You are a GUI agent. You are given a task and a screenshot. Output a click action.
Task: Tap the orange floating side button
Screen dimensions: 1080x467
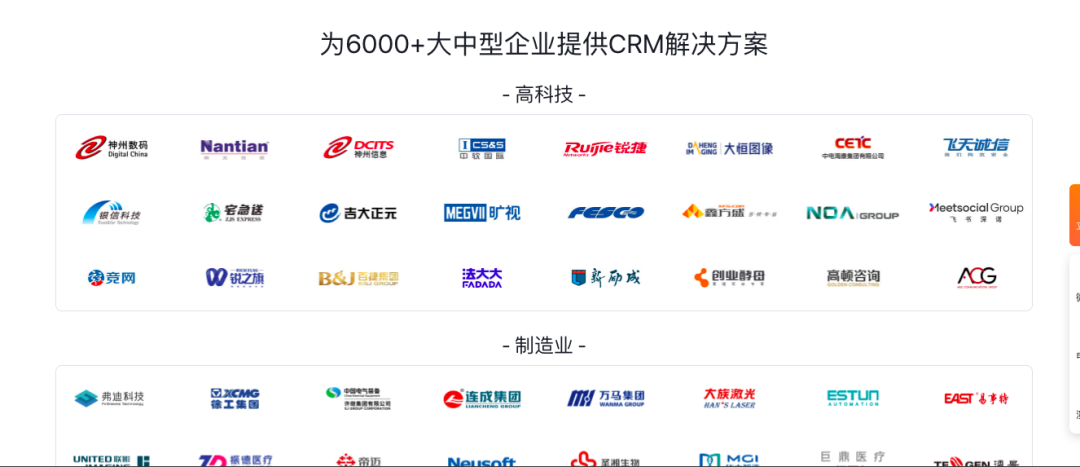(1075, 214)
